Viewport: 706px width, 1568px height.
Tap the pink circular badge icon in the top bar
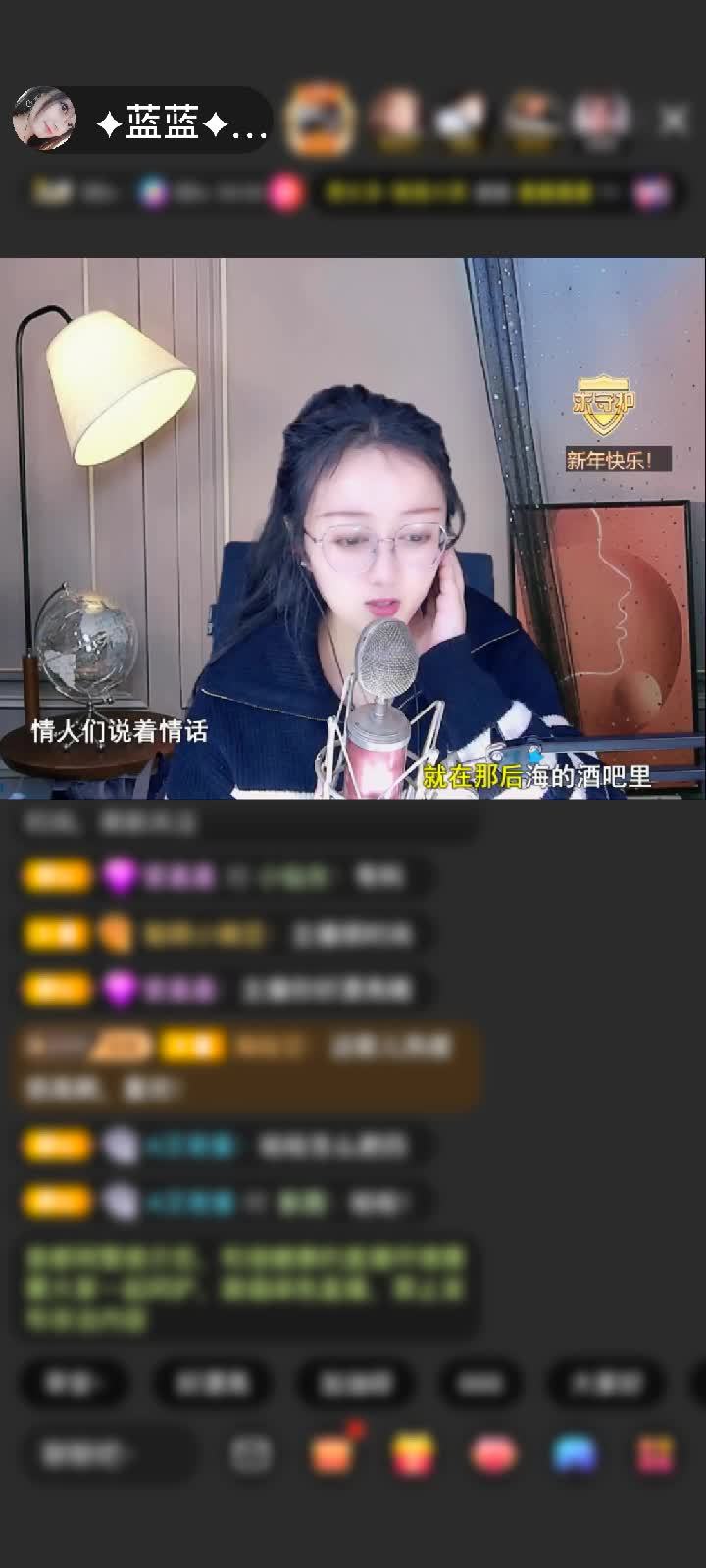(284, 193)
